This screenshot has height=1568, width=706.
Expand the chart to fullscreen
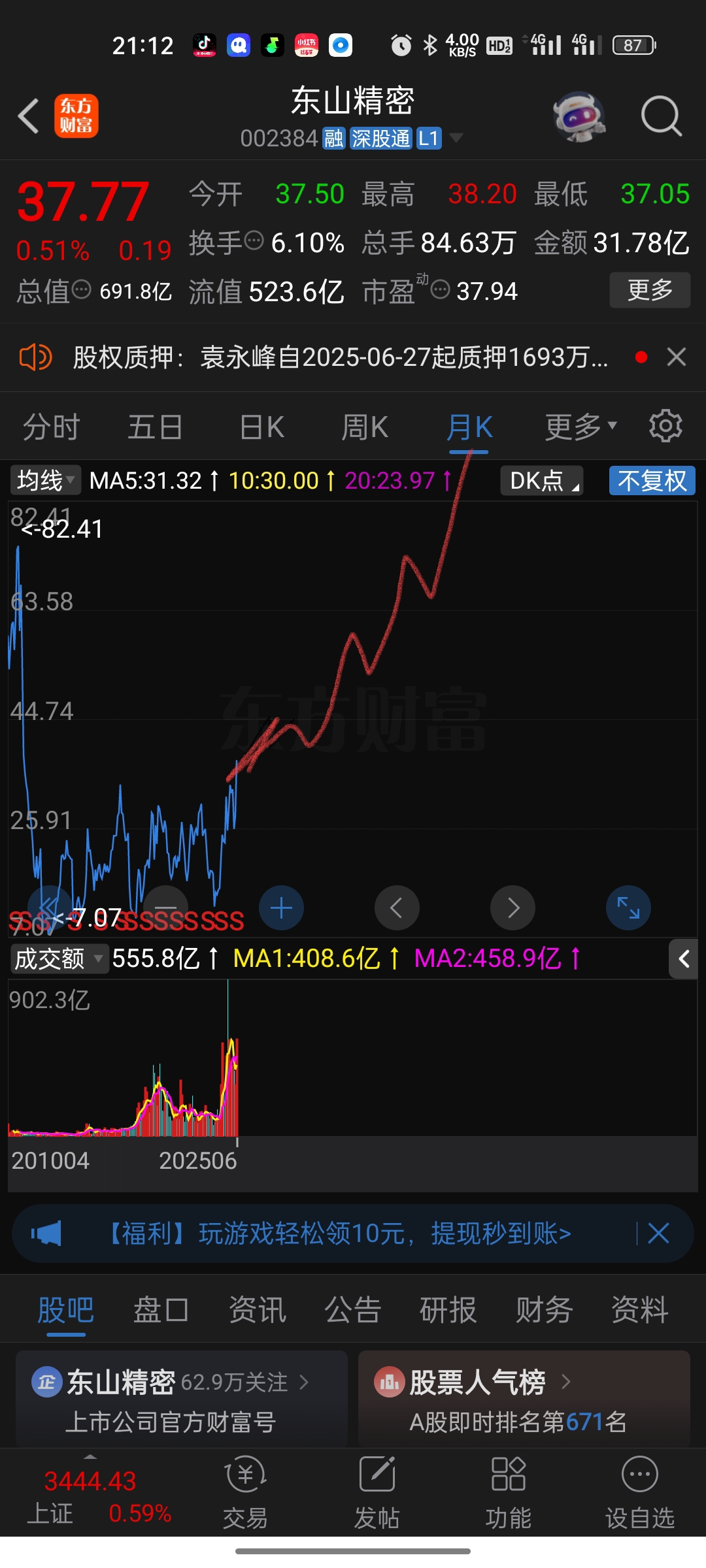628,908
